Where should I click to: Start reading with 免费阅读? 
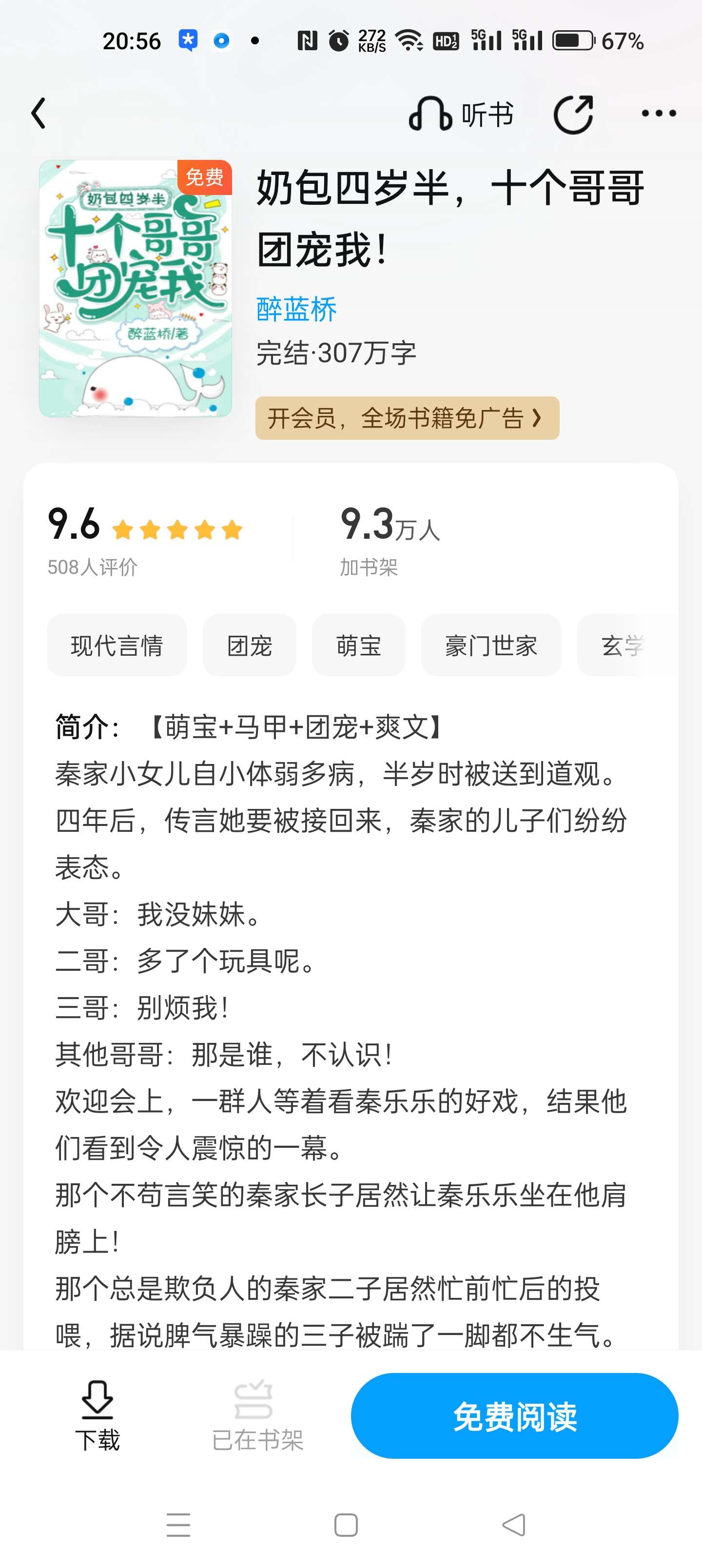click(x=514, y=1415)
